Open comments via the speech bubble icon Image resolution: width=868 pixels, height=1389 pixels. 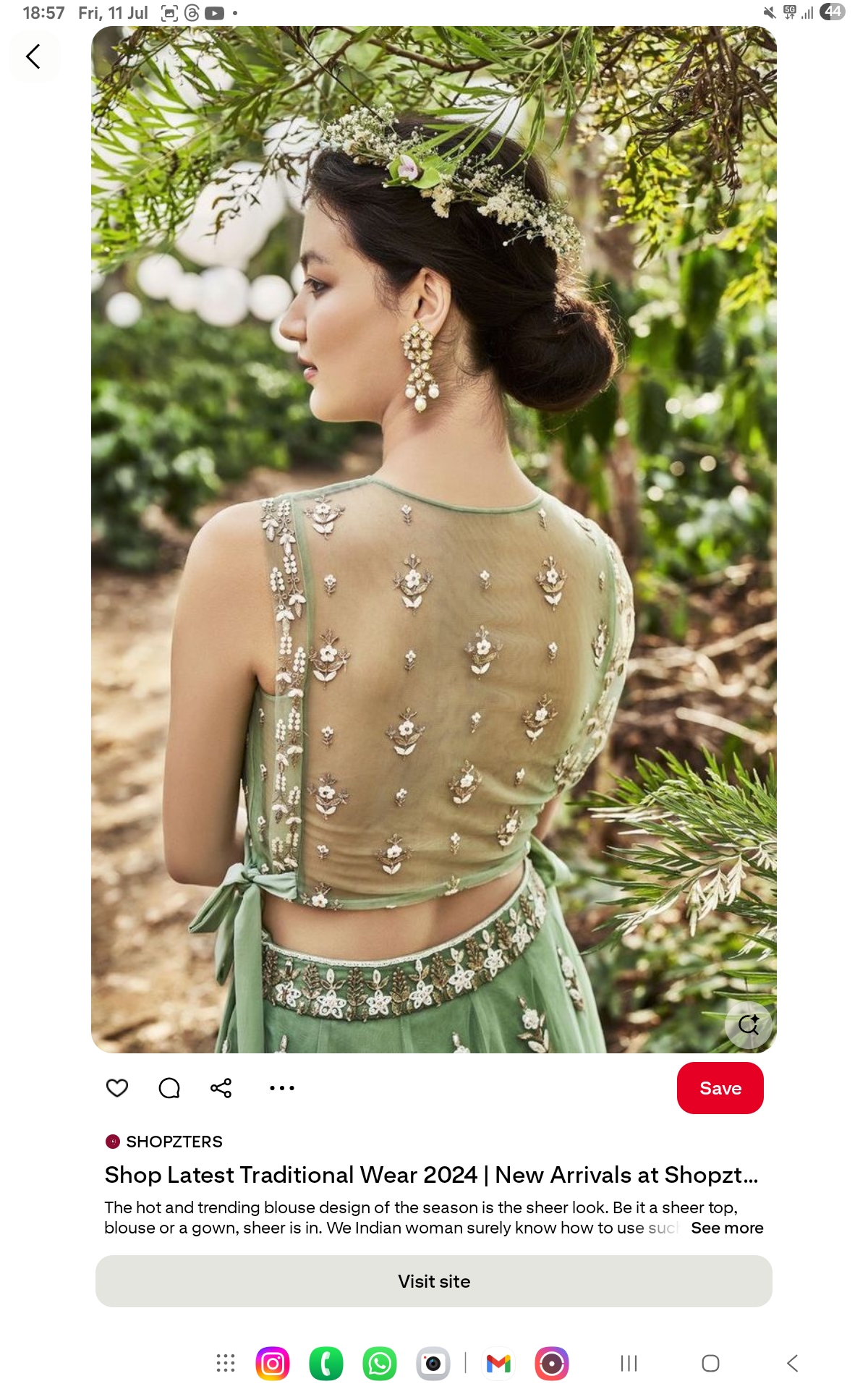tap(169, 1087)
